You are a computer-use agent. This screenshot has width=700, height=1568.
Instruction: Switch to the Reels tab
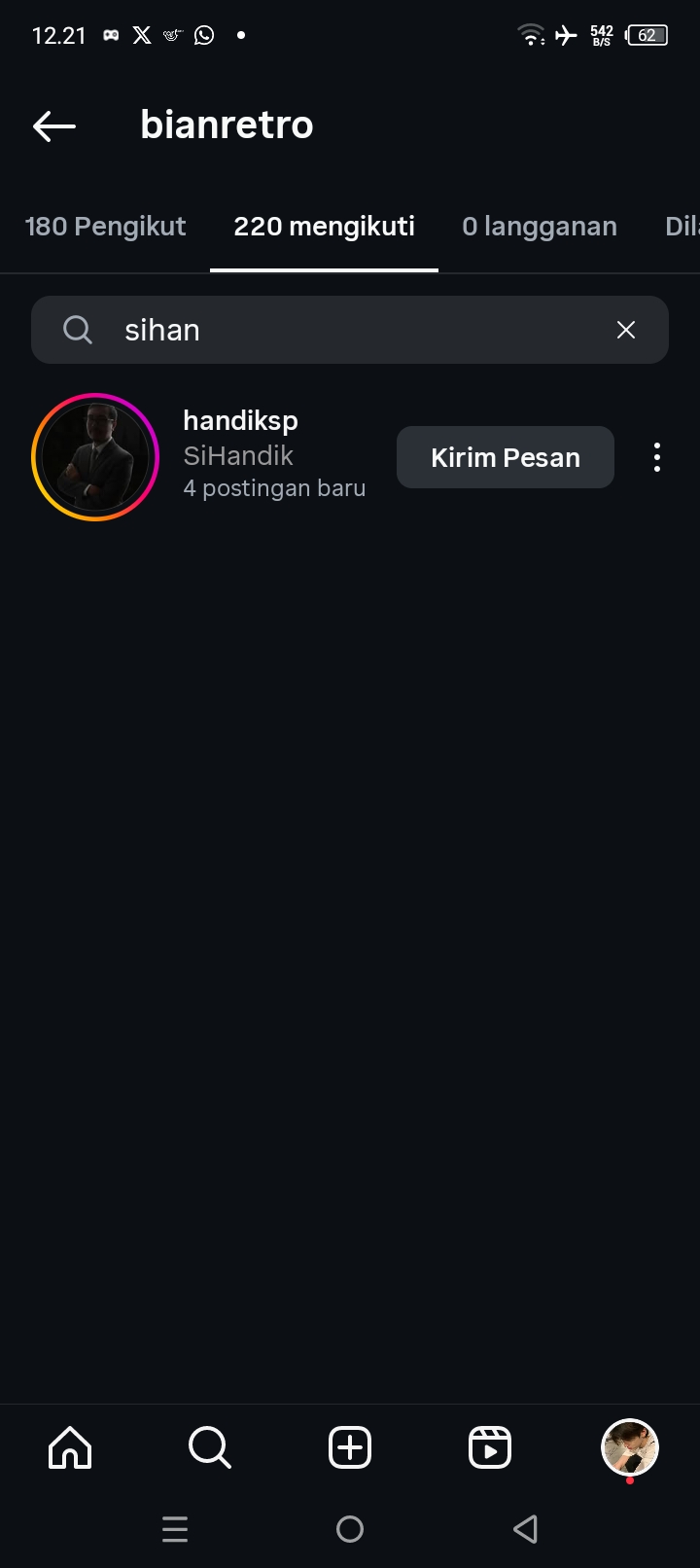[490, 1447]
